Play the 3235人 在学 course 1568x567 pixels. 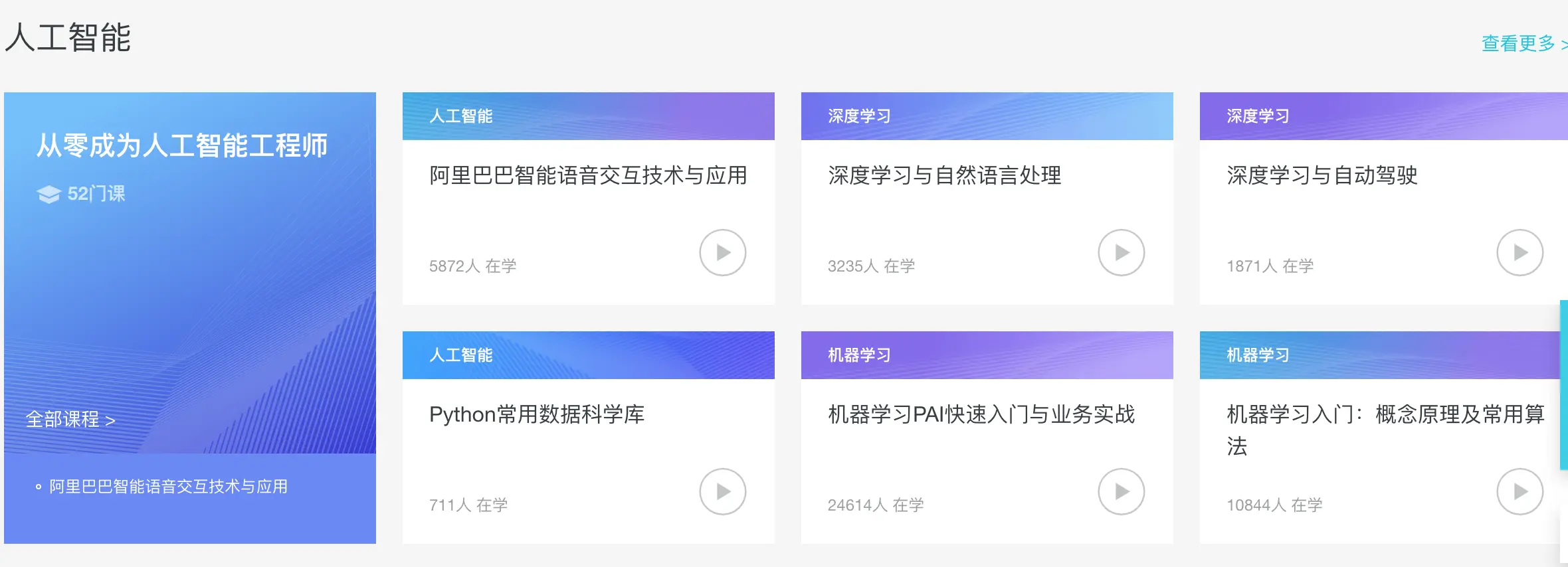tap(1121, 252)
